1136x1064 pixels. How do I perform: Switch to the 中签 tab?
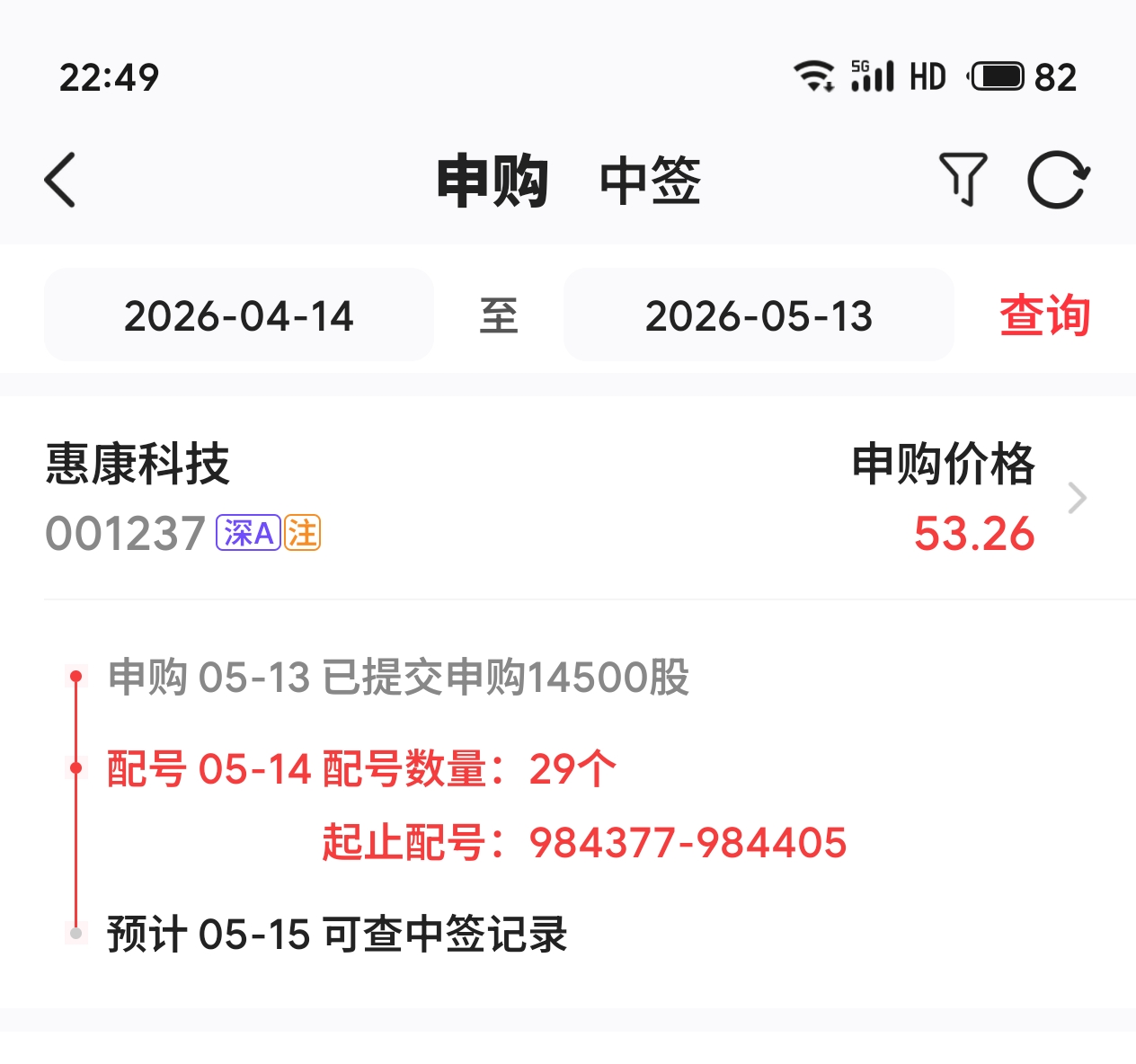point(650,181)
